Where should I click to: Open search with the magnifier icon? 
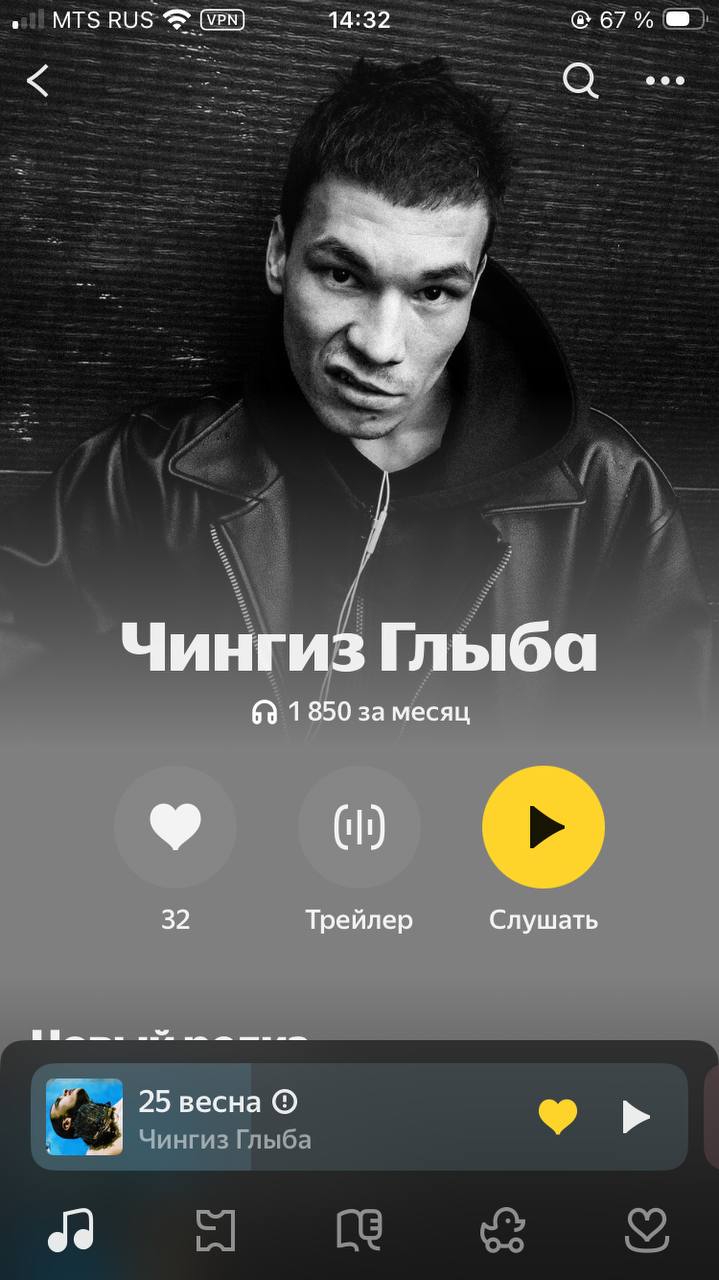click(x=580, y=80)
